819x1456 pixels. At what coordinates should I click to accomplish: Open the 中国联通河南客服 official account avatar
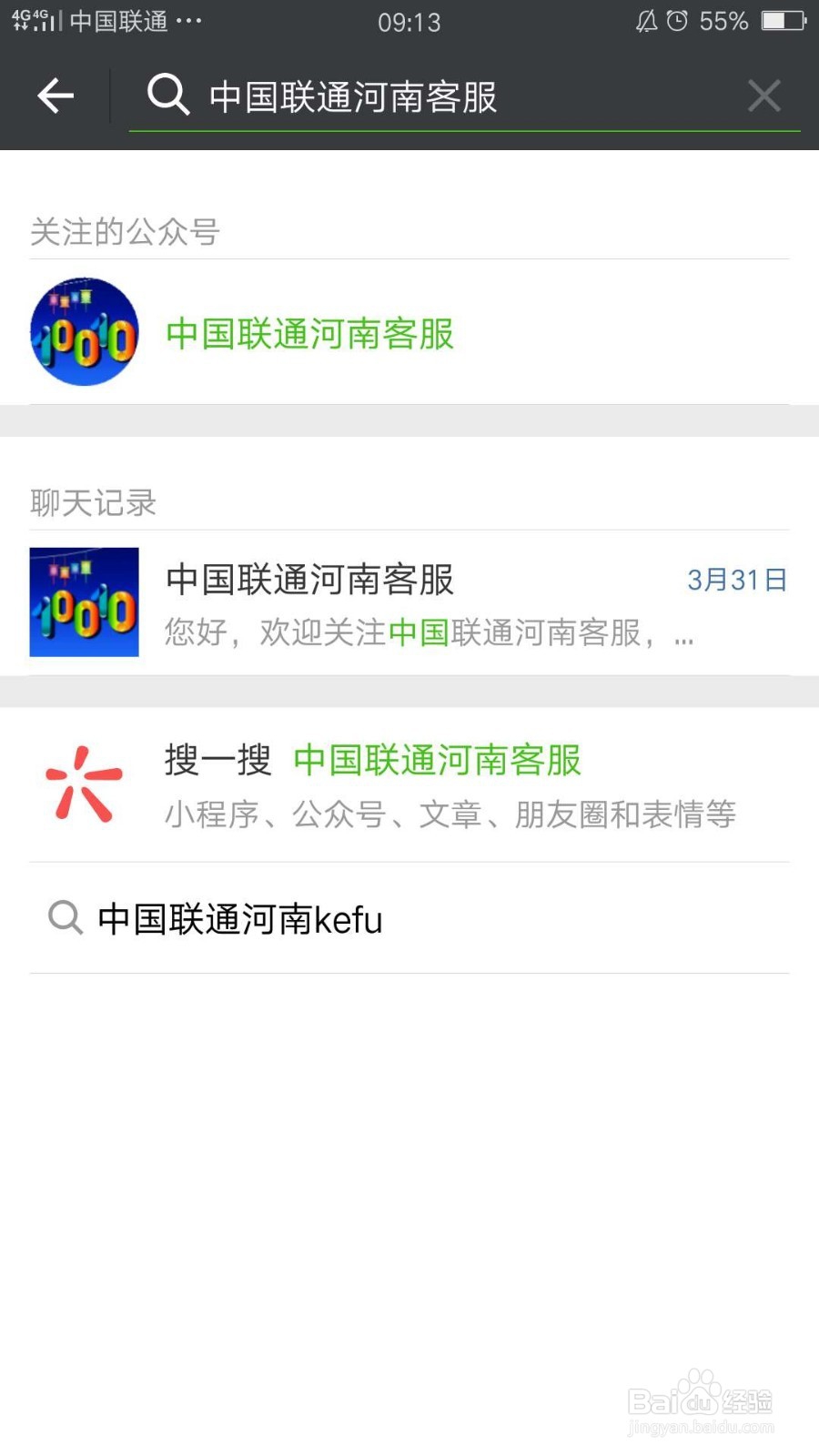click(84, 333)
